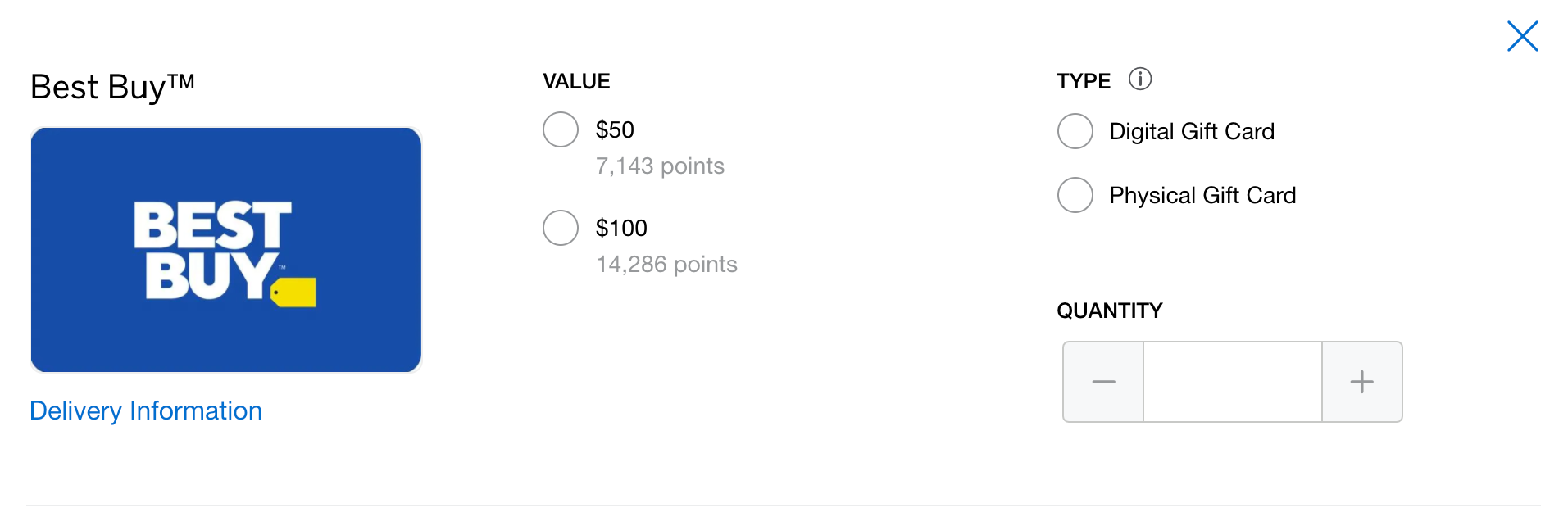Open the Delivery Information link
Image resolution: width=1568 pixels, height=508 pixels.
(146, 410)
